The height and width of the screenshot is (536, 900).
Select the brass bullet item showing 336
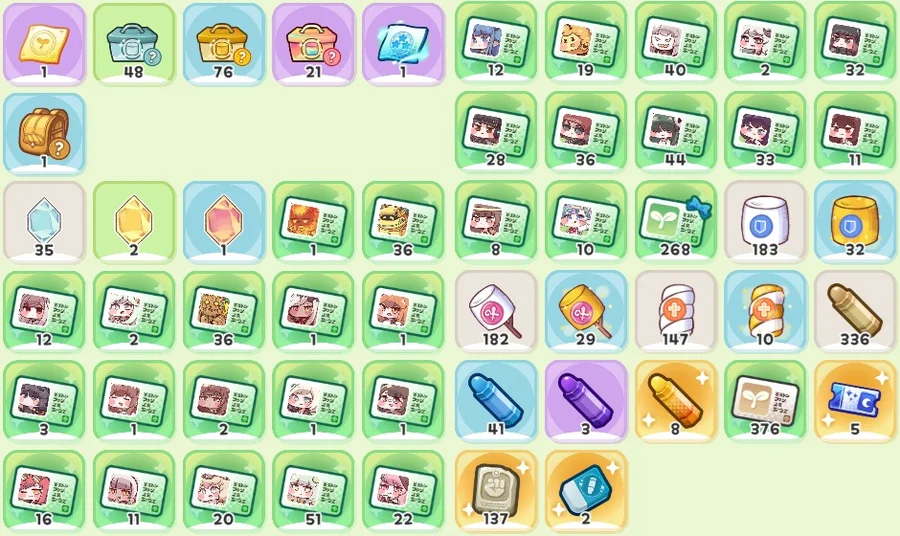(x=855, y=311)
